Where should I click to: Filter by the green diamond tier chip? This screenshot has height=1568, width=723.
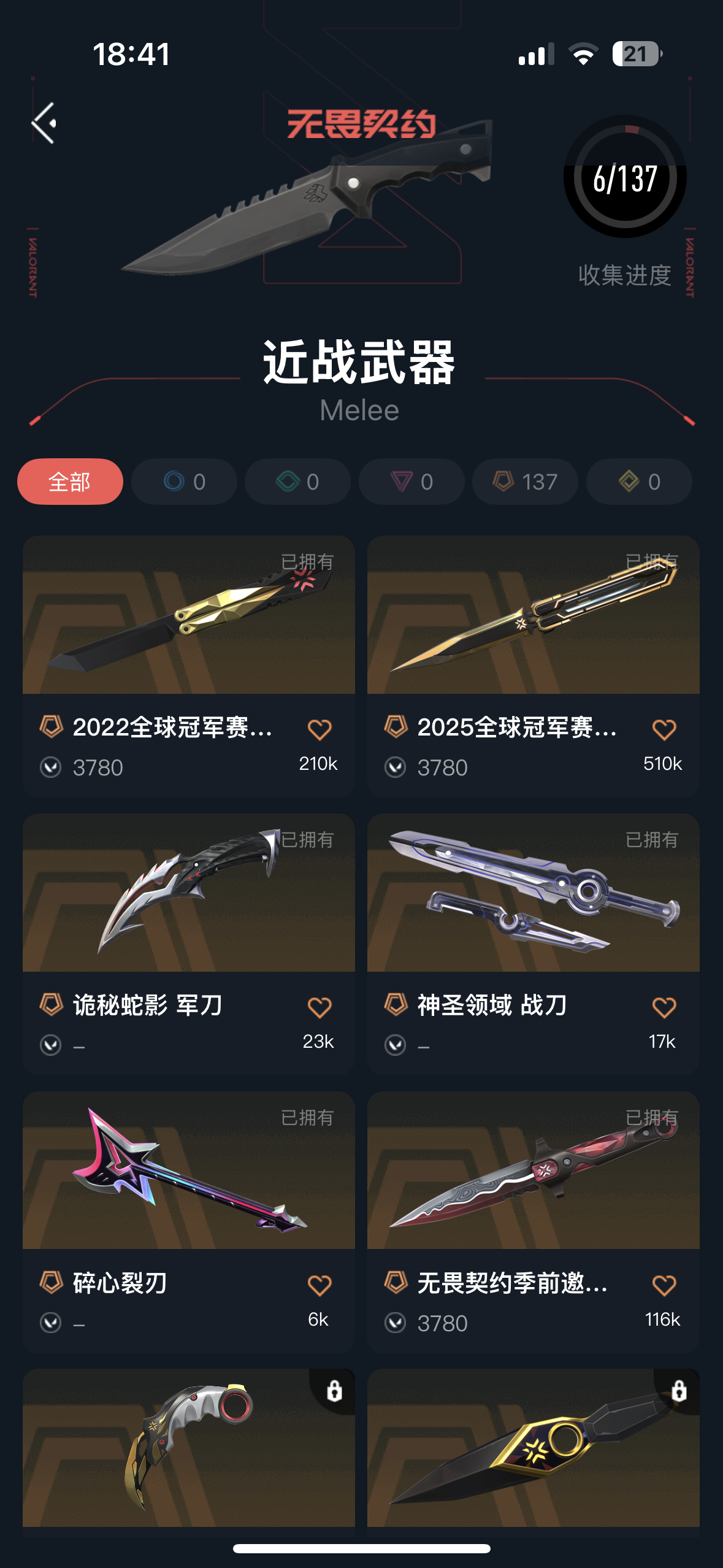tap(297, 482)
